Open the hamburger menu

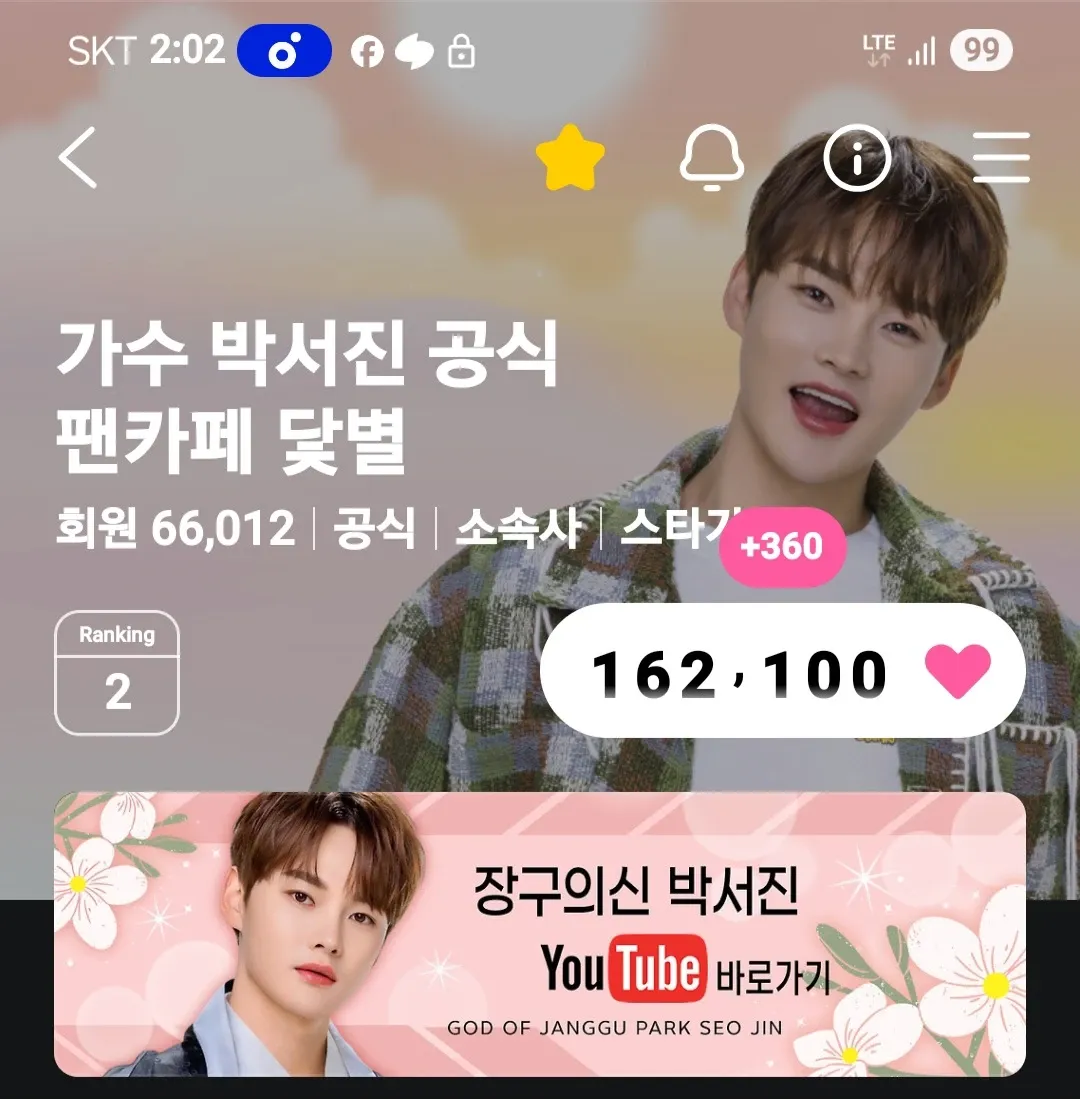tap(1001, 158)
